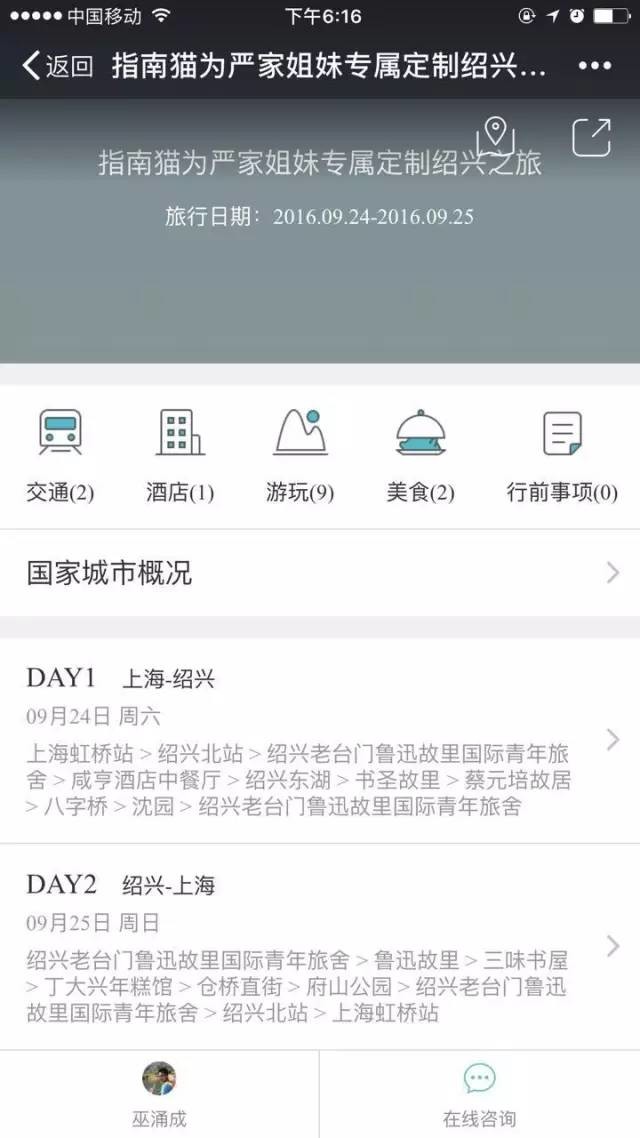640x1138 pixels.
Task: Go back using the 返回 arrow
Action: pyautogui.click(x=58, y=66)
